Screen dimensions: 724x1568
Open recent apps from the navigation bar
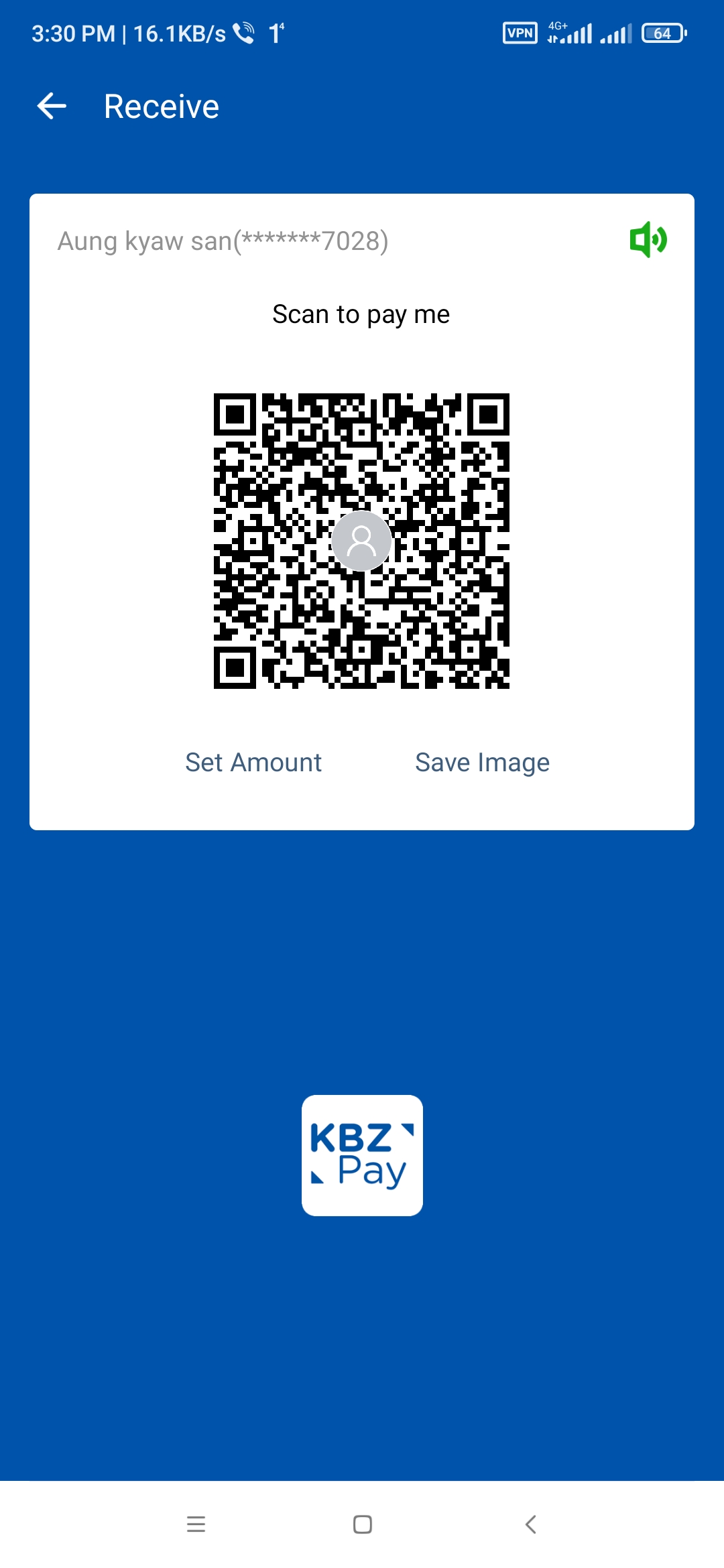196,1524
